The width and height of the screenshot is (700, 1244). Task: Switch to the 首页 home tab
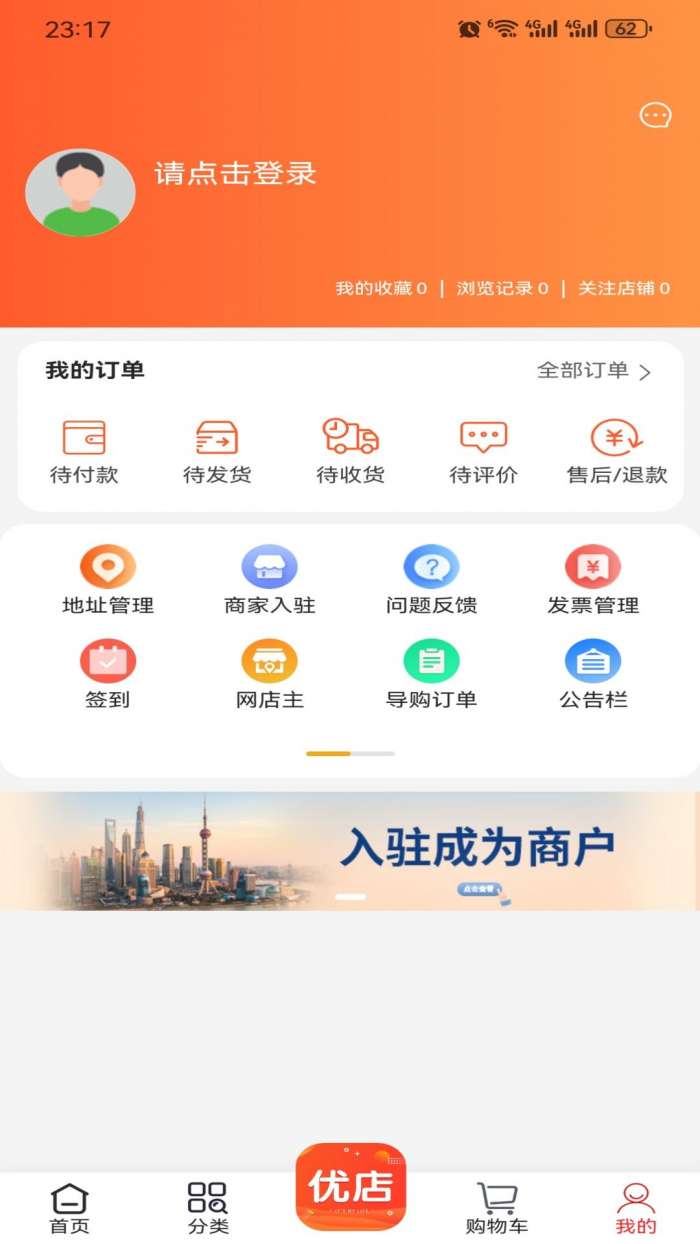pos(70,1208)
